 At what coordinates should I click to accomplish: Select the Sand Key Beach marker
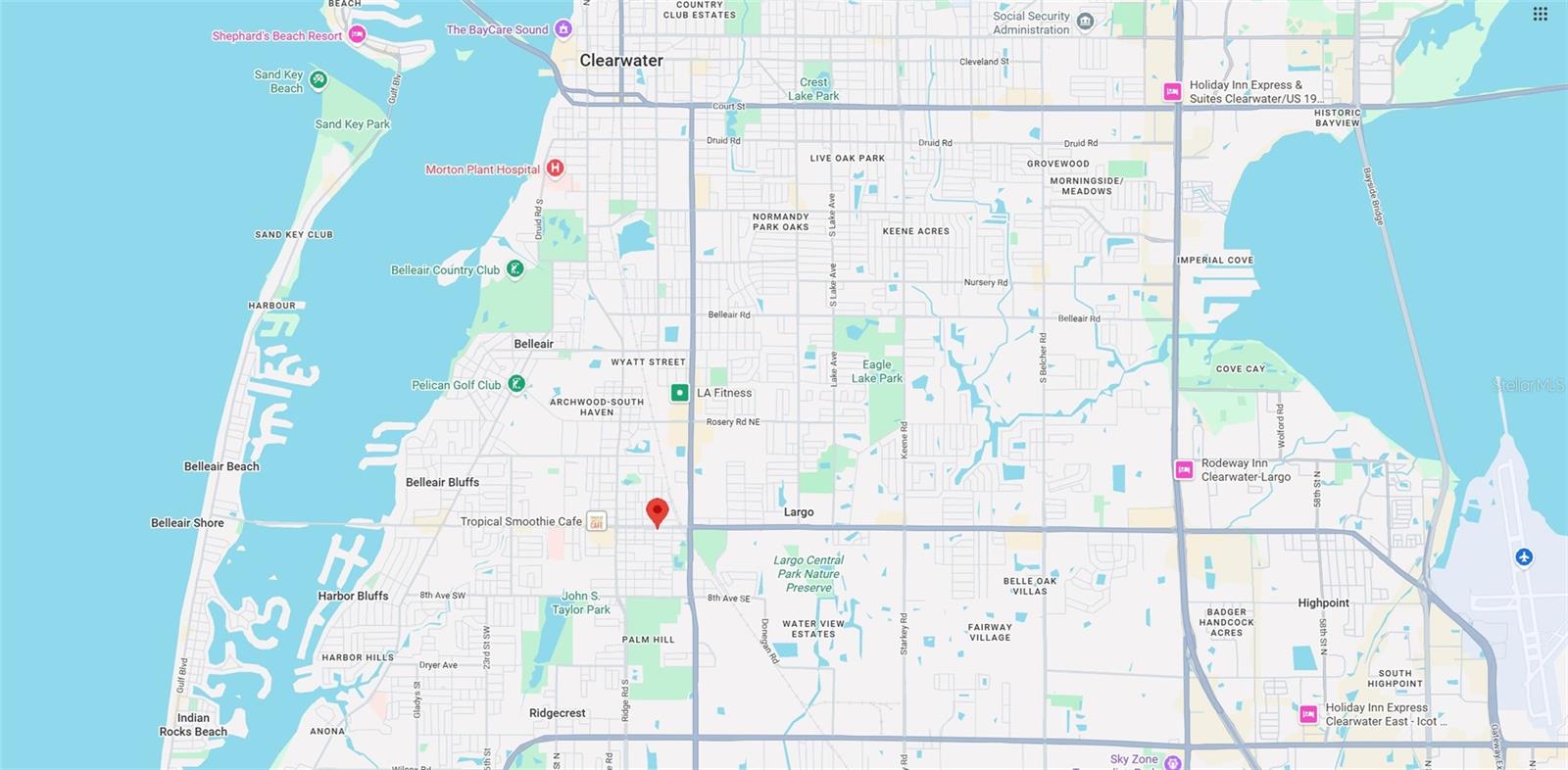pos(318,80)
